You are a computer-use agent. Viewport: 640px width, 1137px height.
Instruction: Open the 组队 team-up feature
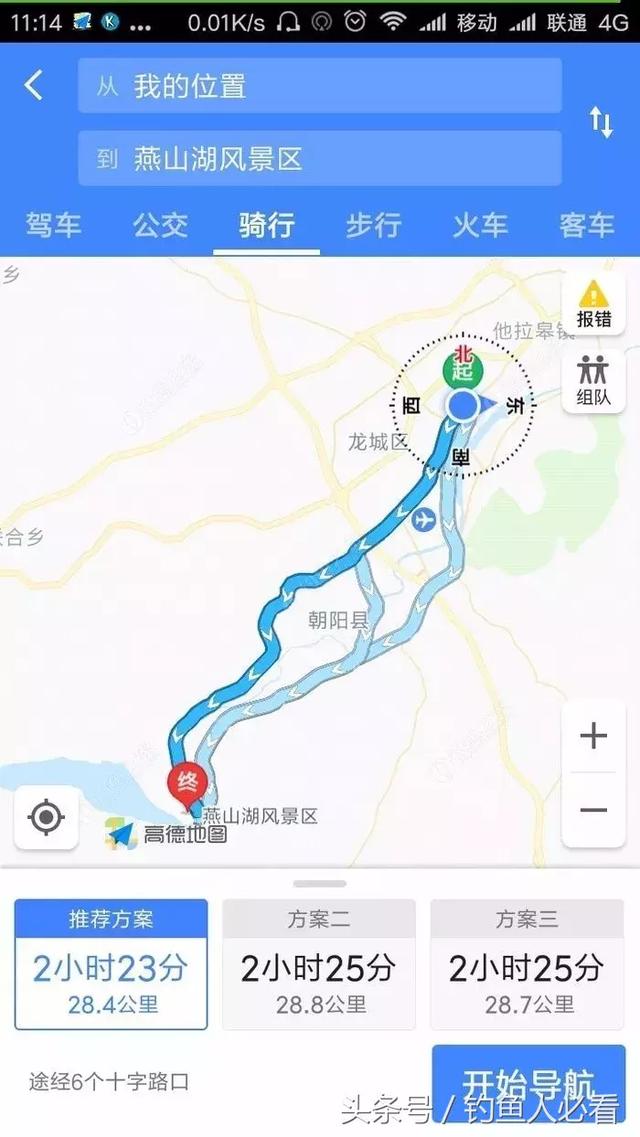click(x=594, y=382)
